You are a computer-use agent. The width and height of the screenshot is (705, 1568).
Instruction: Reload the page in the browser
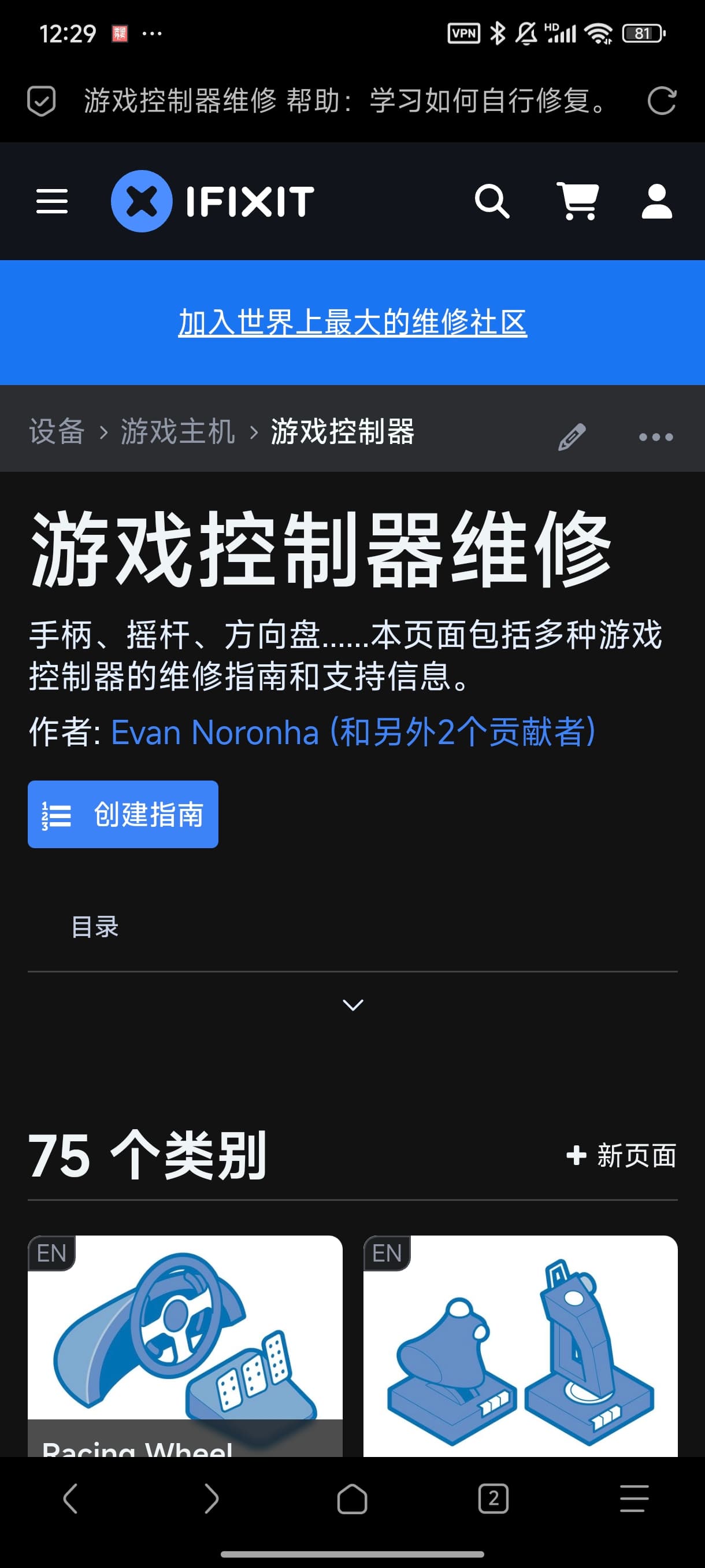point(662,101)
